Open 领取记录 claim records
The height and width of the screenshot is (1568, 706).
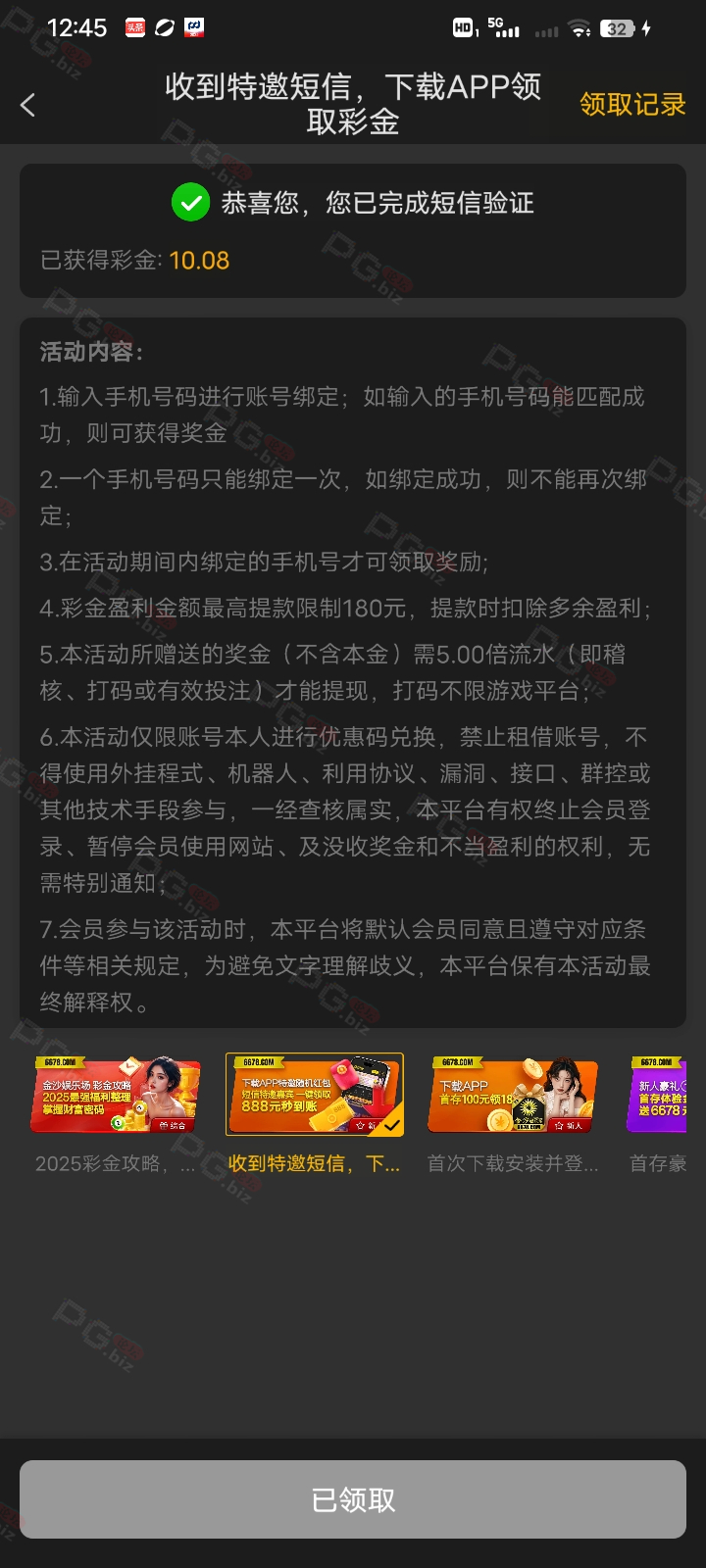pyautogui.click(x=632, y=104)
